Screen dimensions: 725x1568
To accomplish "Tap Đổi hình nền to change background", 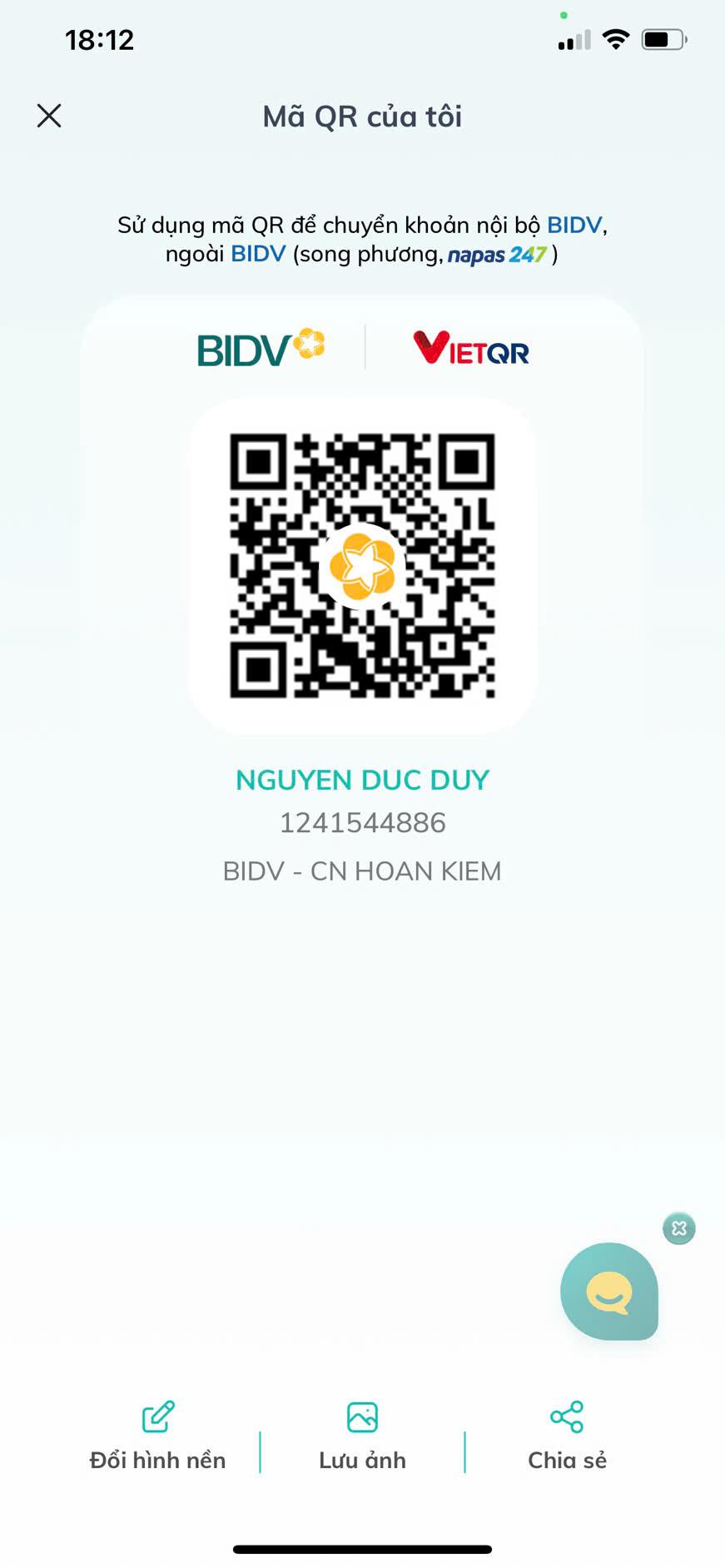I will 157,1436.
